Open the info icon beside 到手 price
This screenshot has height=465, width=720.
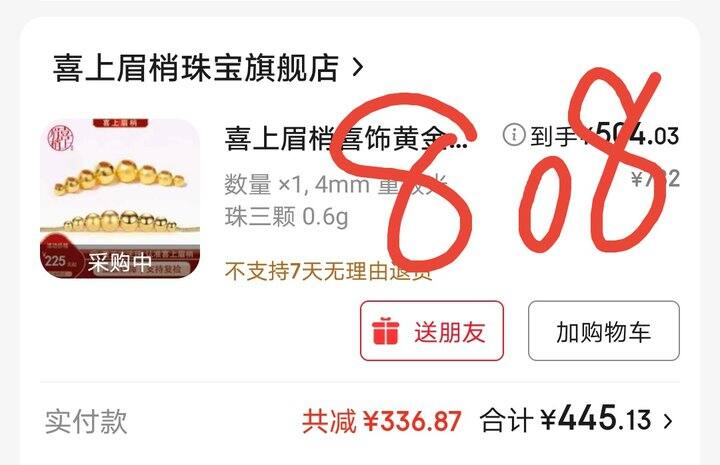point(514,135)
